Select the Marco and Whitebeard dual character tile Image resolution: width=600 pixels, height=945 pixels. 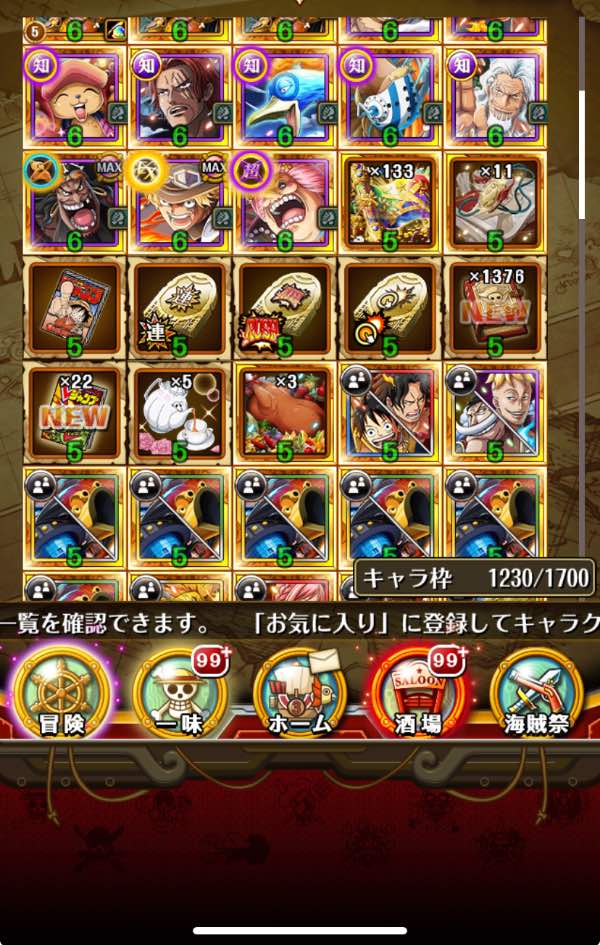495,413
